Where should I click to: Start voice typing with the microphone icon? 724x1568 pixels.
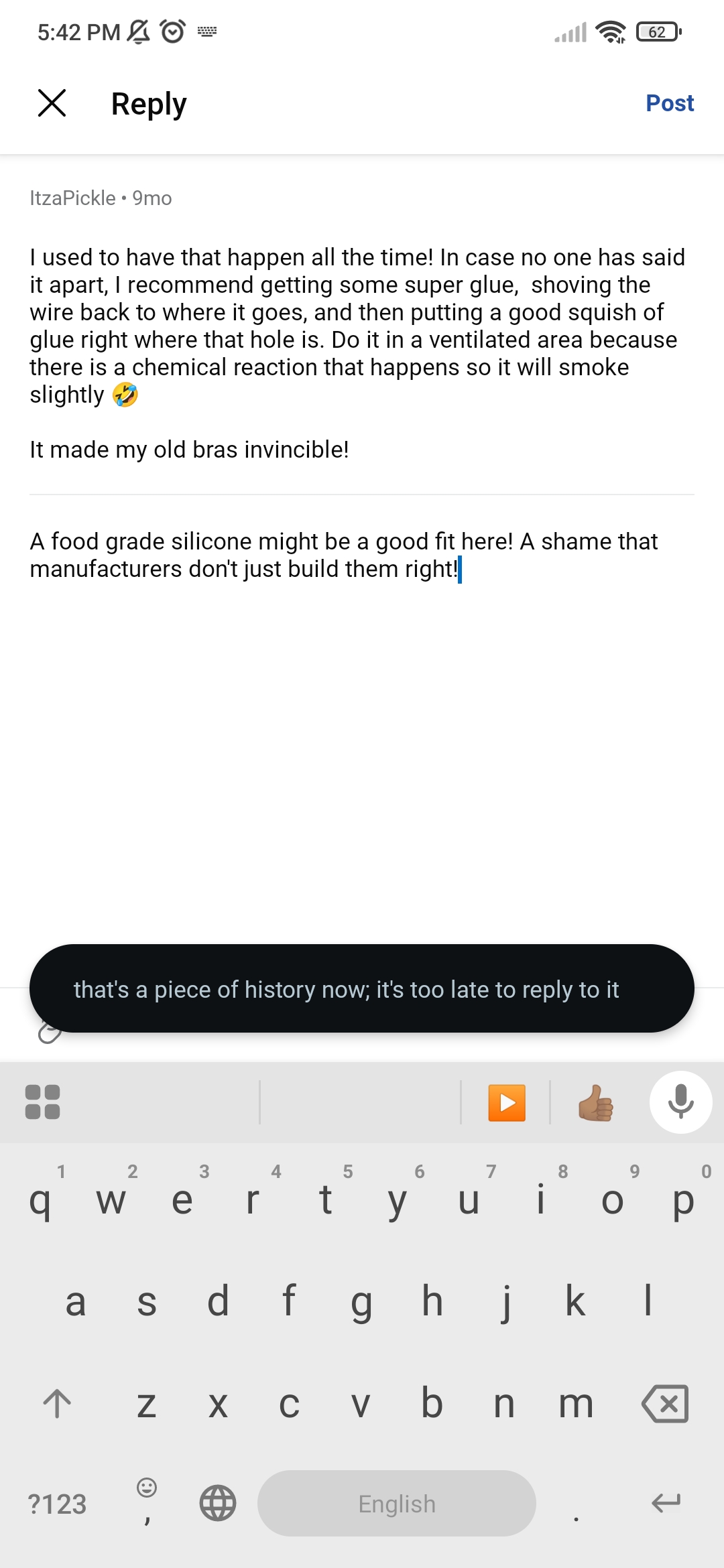tap(680, 1102)
